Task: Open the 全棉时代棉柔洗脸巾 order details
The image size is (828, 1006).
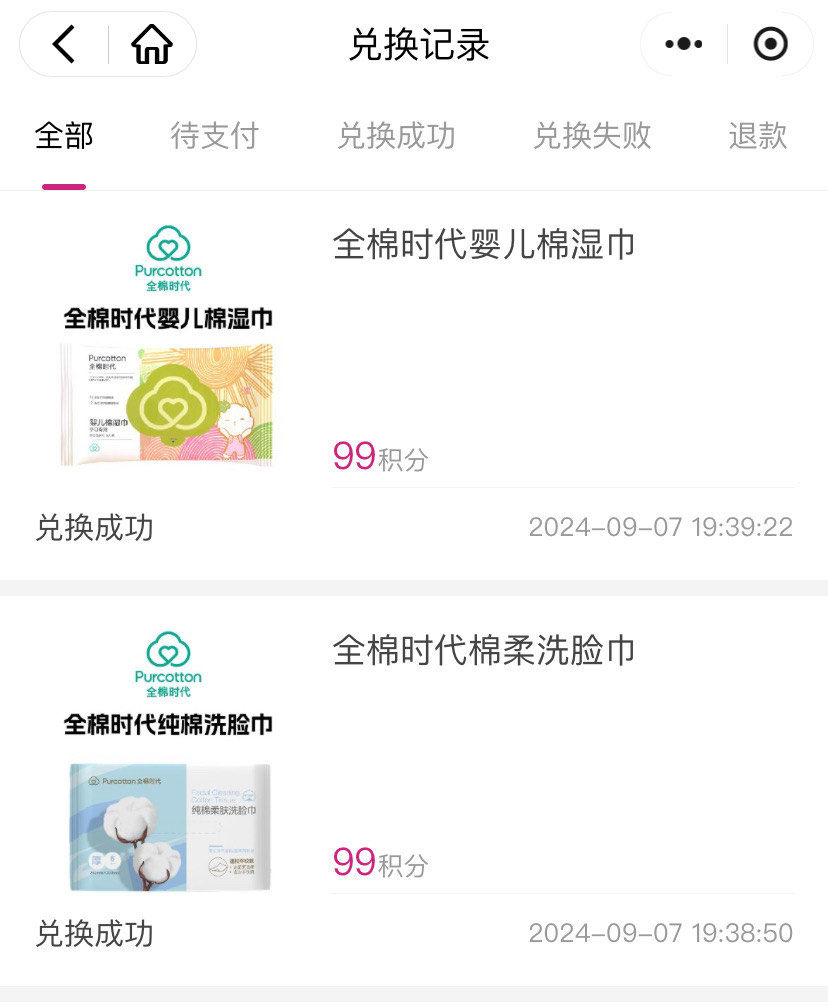Action: 483,651
